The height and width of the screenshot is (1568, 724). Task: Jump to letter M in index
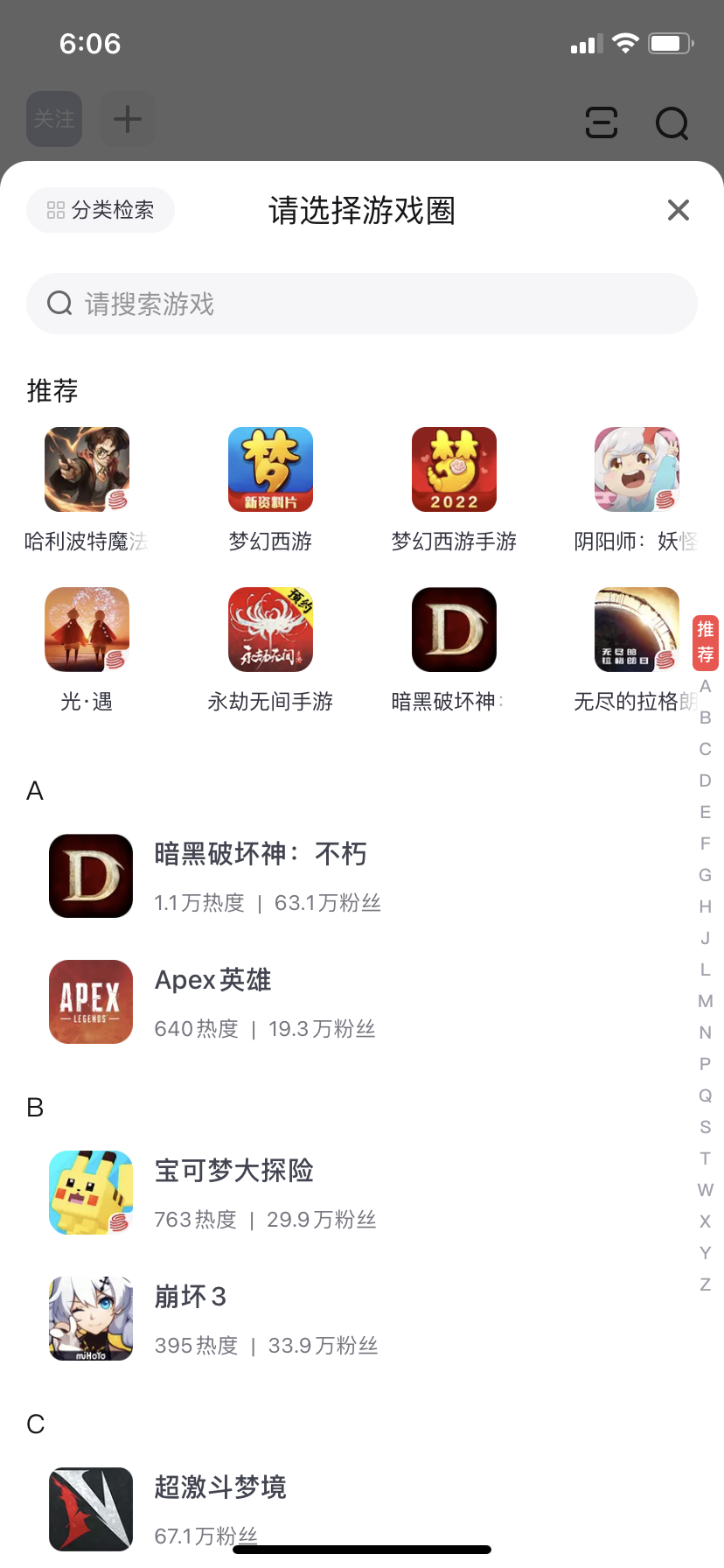point(705,1001)
